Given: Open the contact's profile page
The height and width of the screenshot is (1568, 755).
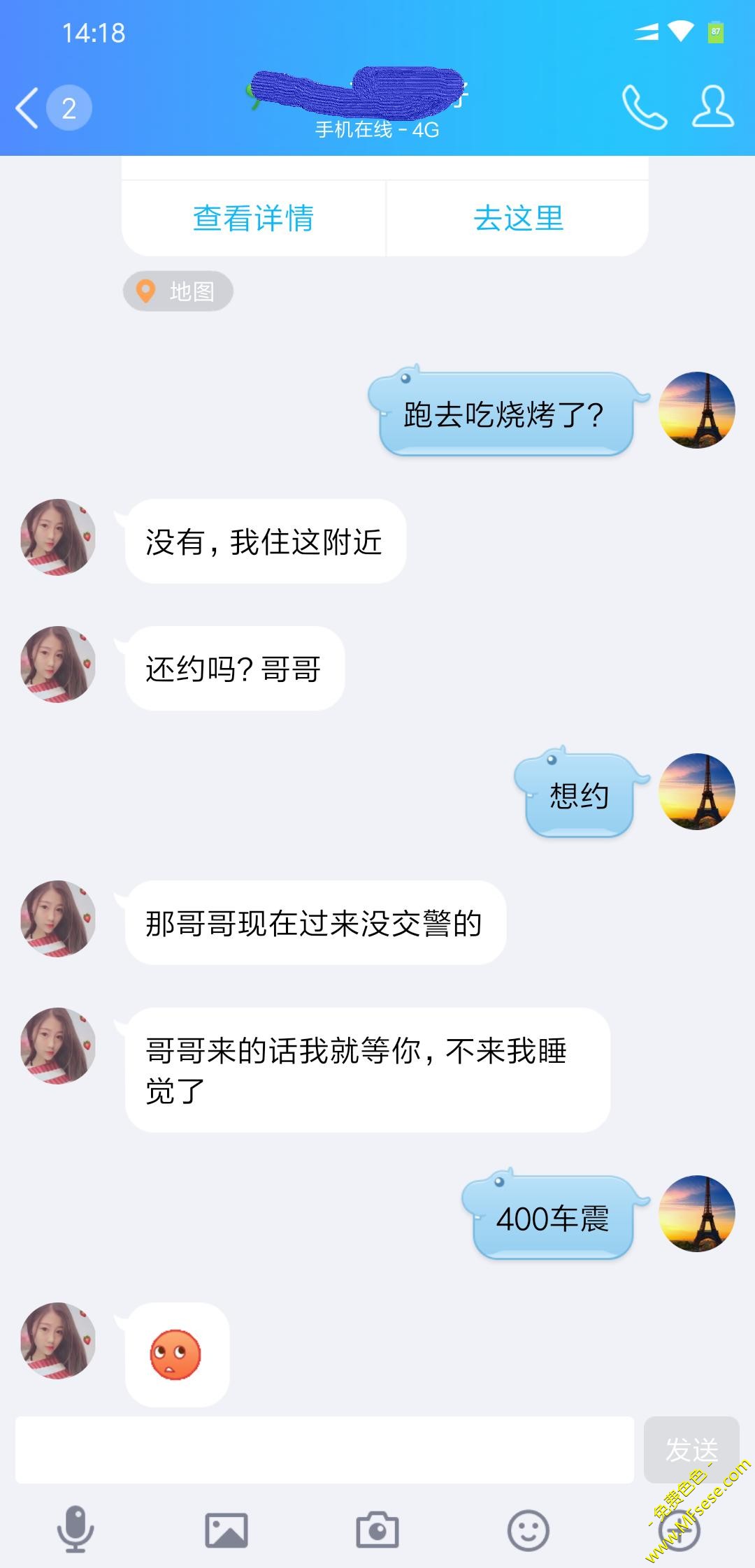Looking at the screenshot, I should tap(712, 107).
